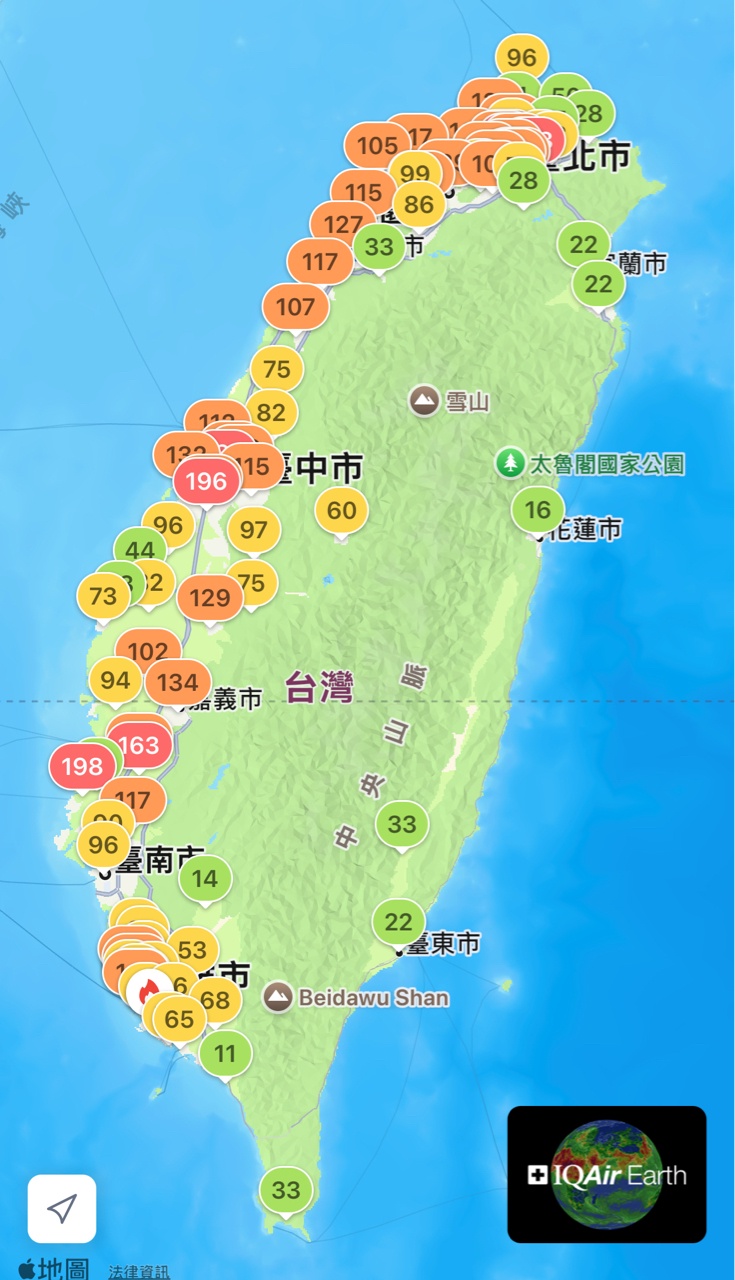Tap the yellow 82 marker
The height and width of the screenshot is (1280, 735).
[272, 412]
